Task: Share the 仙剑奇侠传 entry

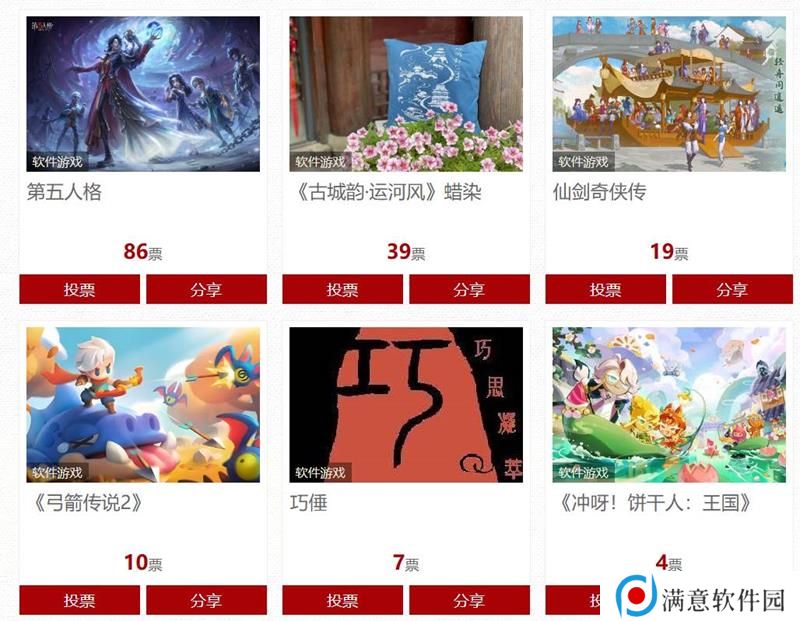Action: pos(732,289)
